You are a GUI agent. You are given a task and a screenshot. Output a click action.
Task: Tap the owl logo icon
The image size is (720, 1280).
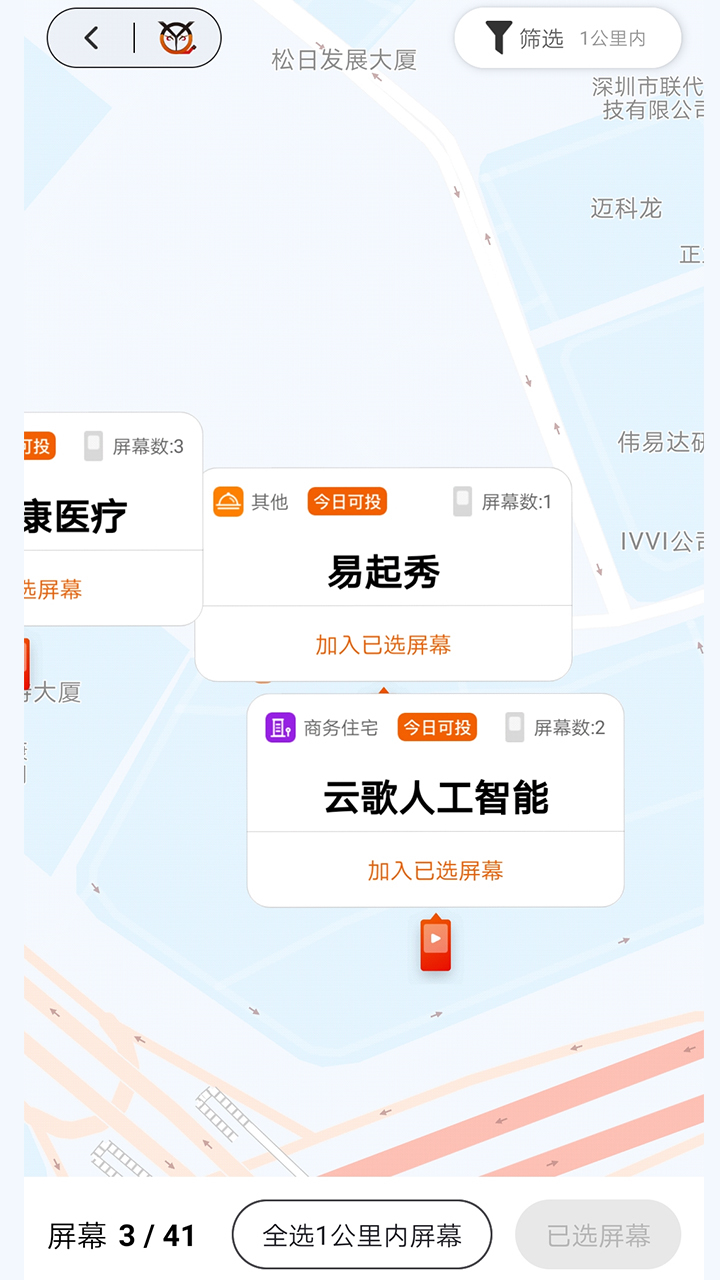pos(176,39)
